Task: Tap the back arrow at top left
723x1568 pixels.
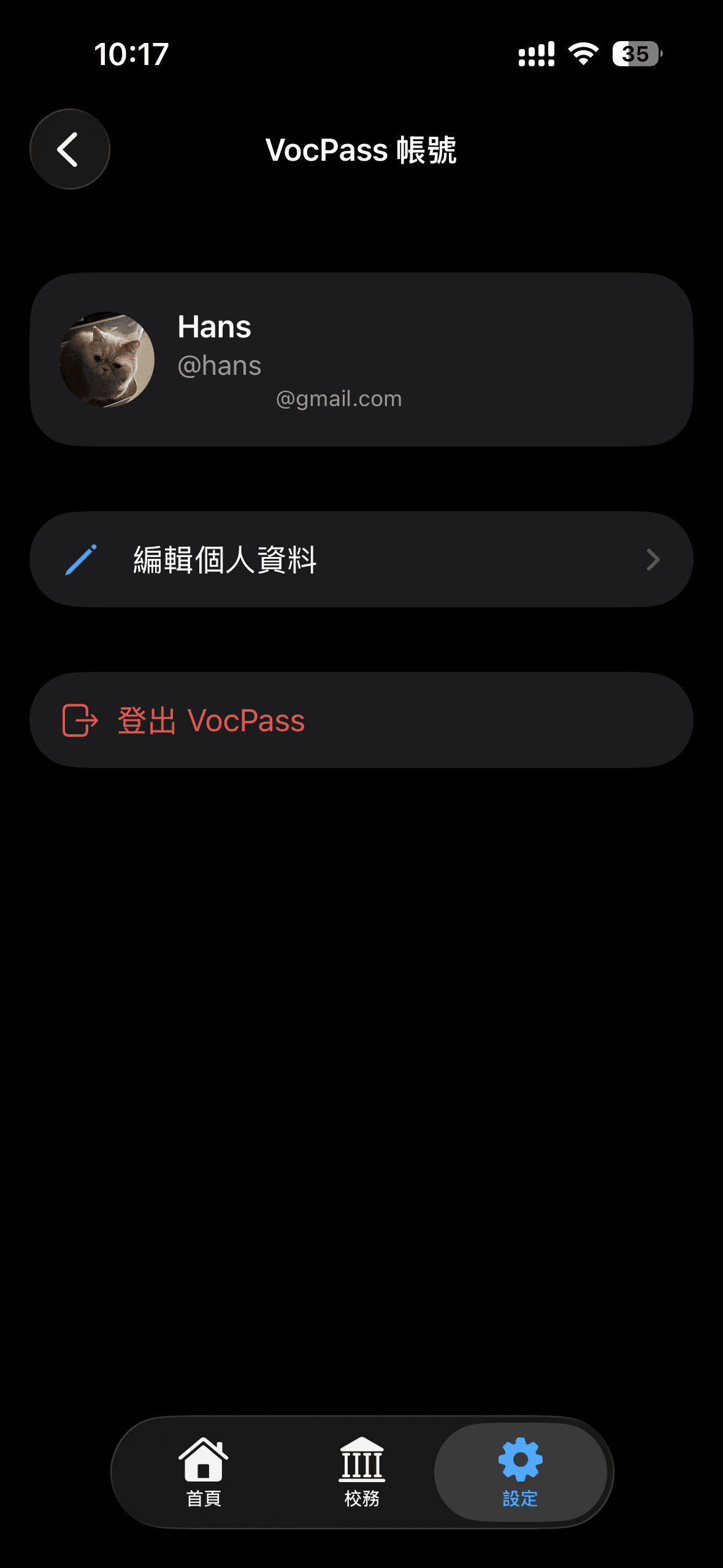Action: click(69, 149)
